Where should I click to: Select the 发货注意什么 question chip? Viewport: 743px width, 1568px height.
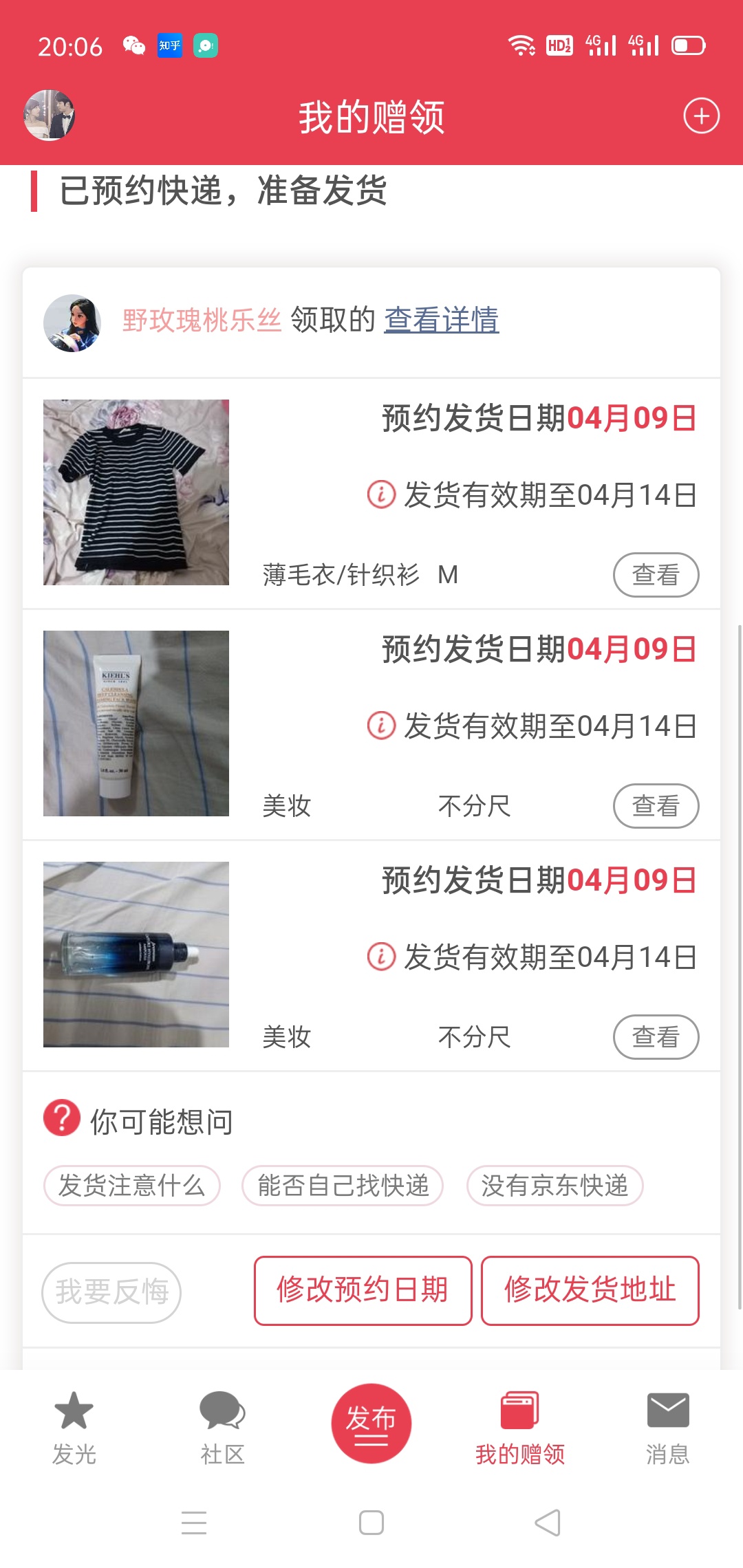coord(131,1186)
